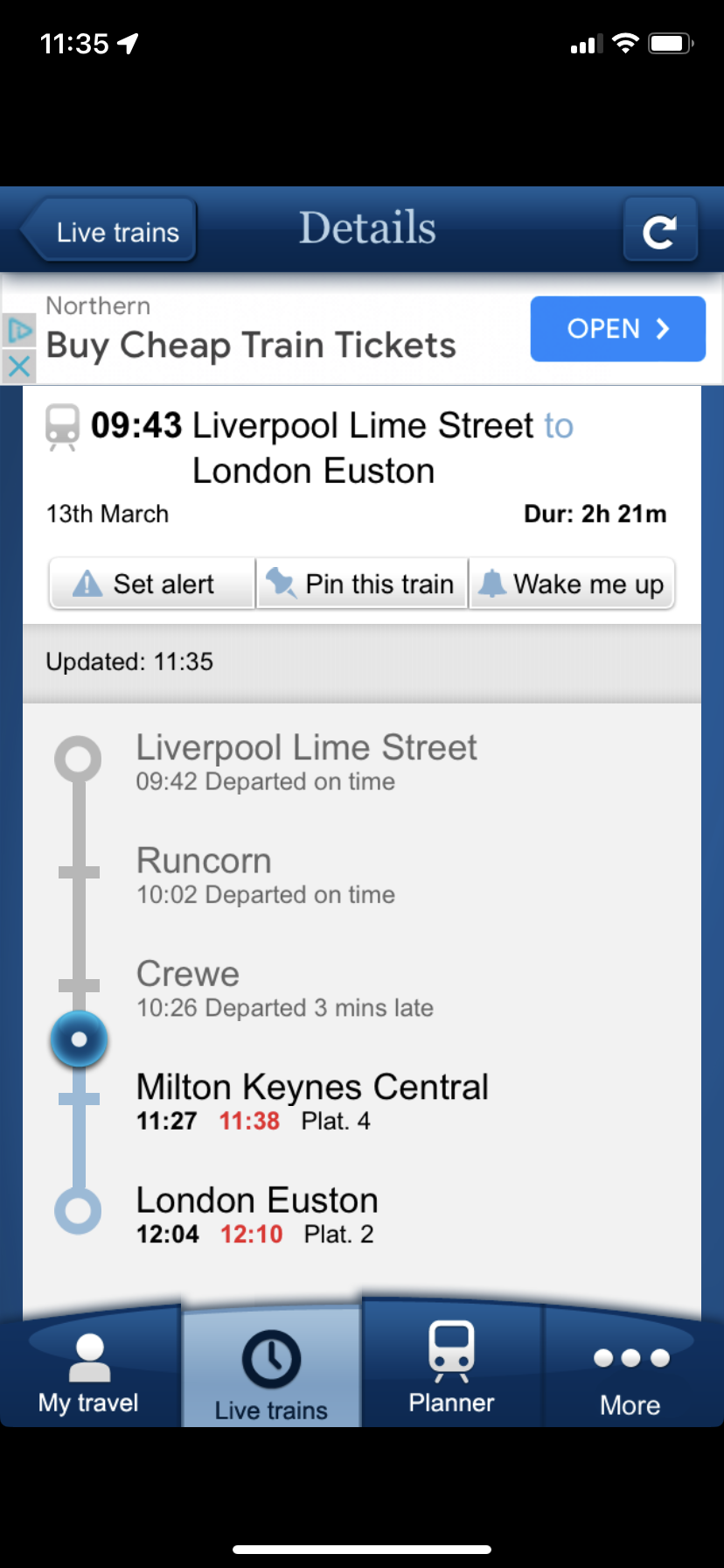This screenshot has height=1568, width=724.
Task: Open the Northern train tickets ad
Action: [617, 329]
